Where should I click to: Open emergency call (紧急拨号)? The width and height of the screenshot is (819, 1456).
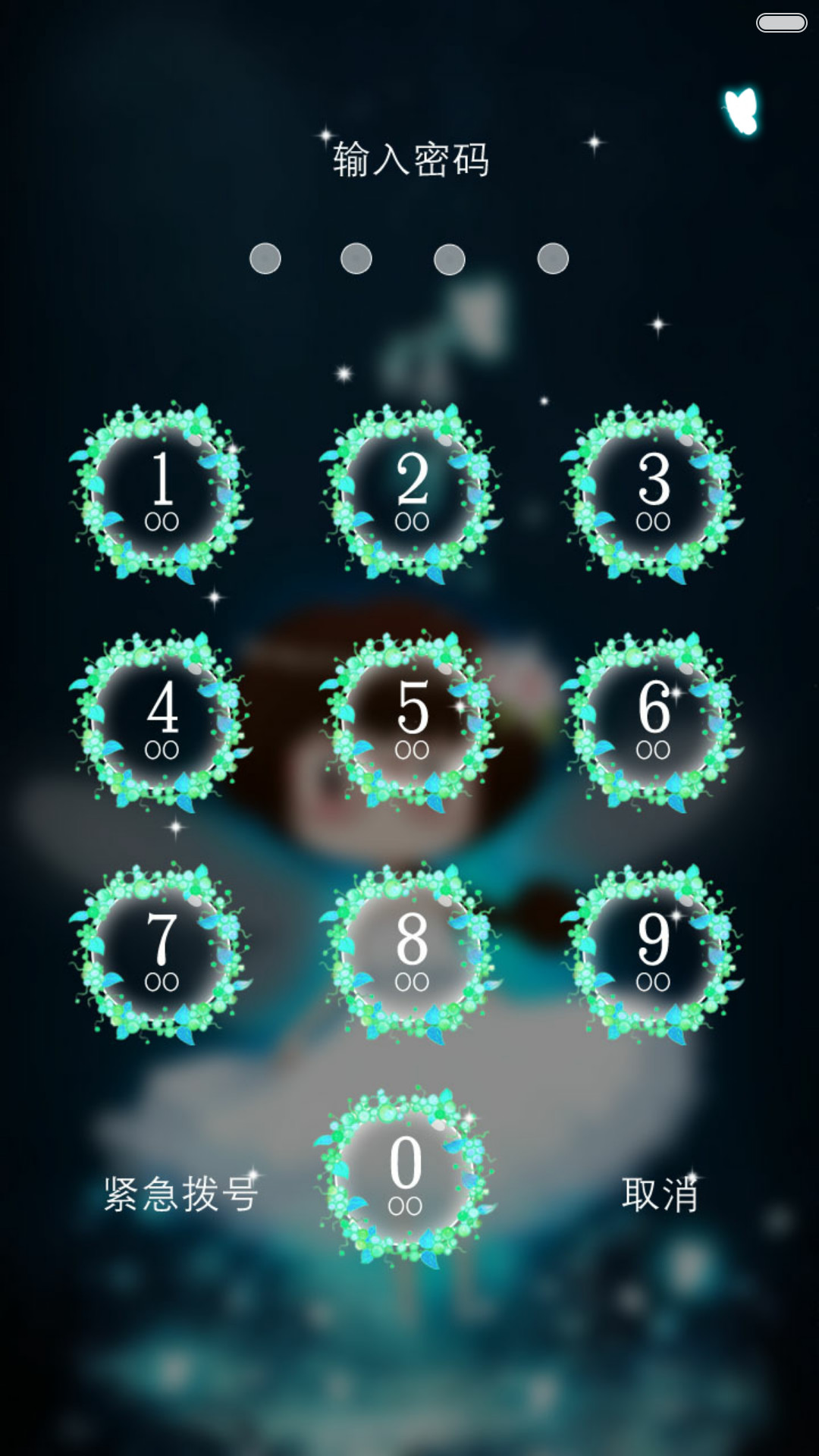[180, 1194]
